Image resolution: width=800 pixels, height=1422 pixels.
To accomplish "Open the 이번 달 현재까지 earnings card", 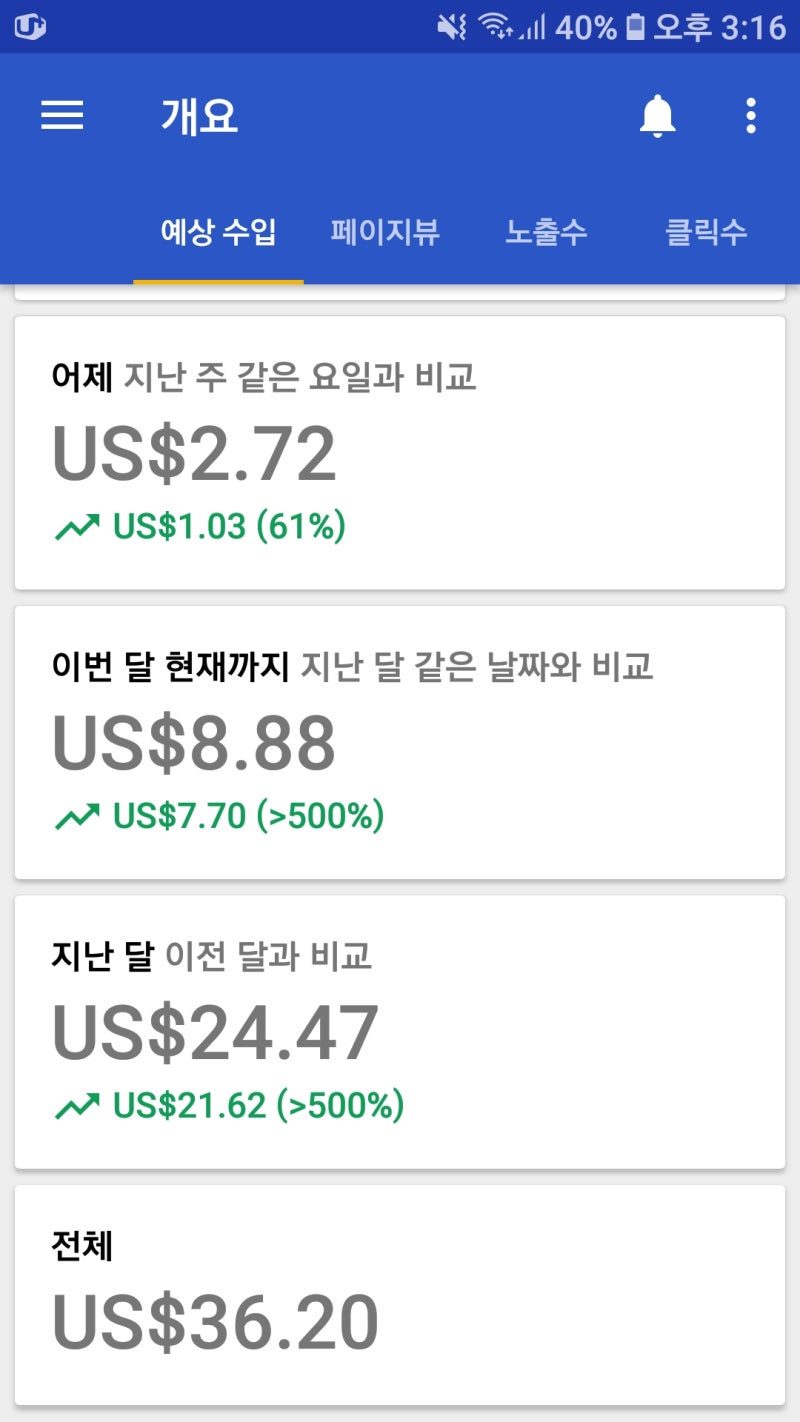I will [x=400, y=742].
